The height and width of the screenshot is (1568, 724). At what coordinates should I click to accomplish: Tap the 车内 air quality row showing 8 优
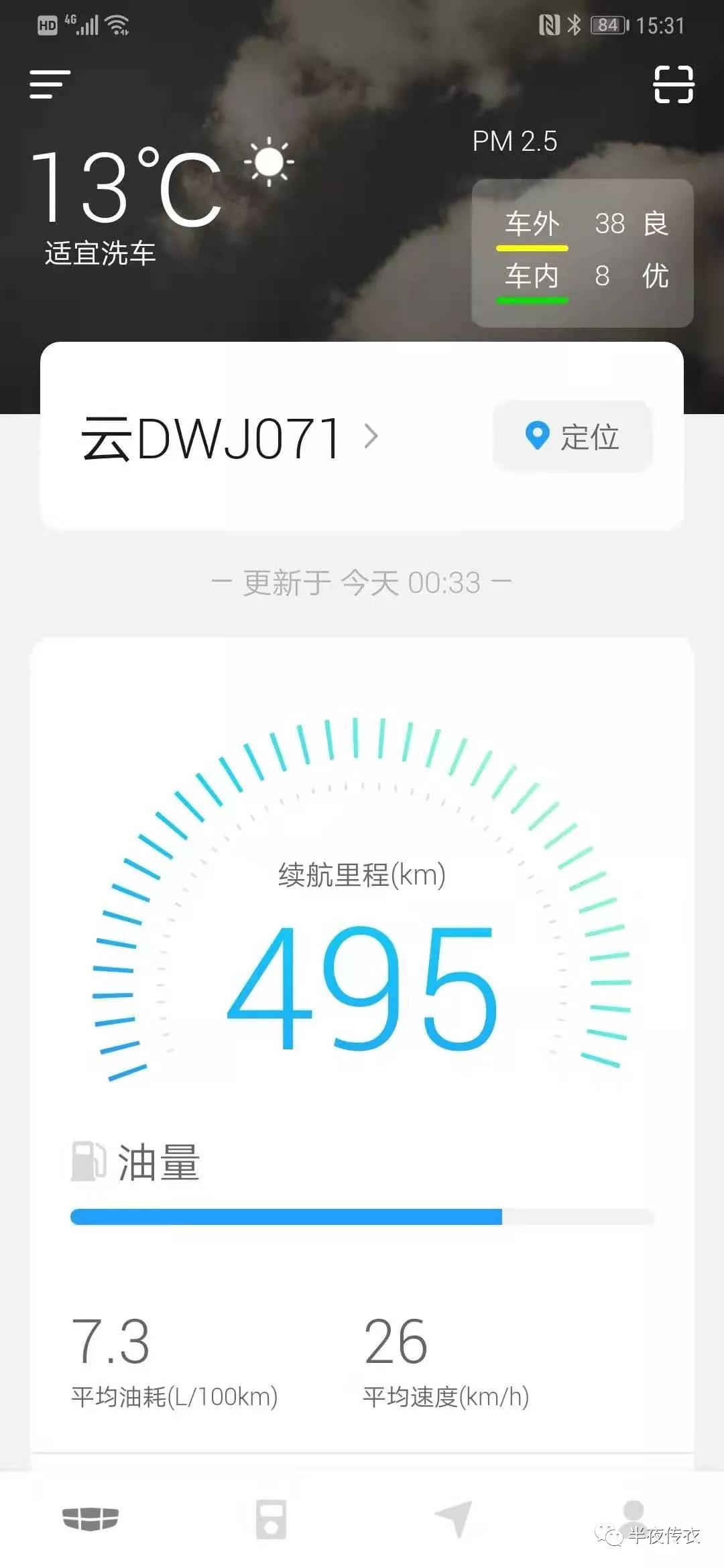click(x=583, y=275)
